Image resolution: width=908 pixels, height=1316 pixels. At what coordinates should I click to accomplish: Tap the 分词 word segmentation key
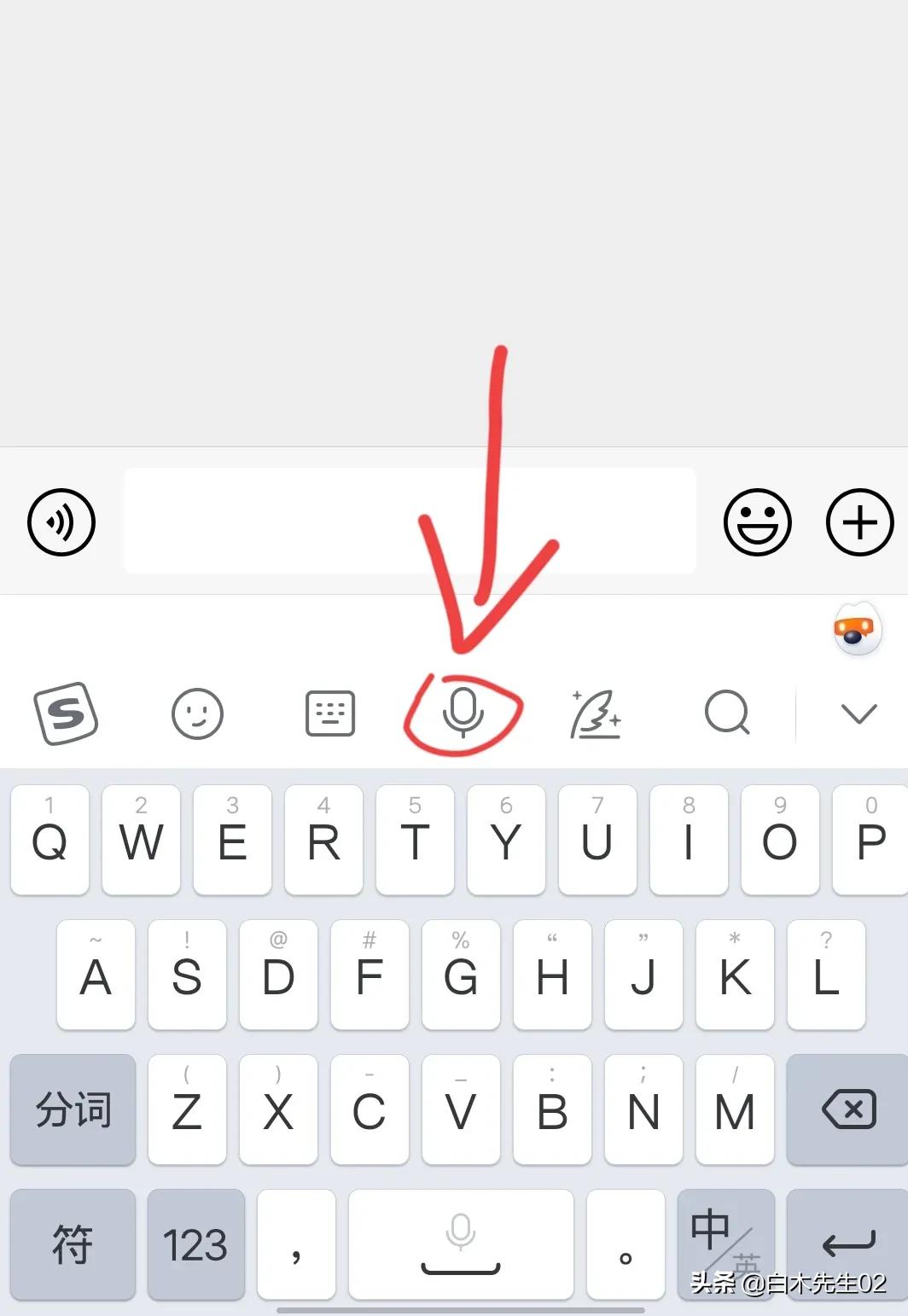[x=73, y=1109]
